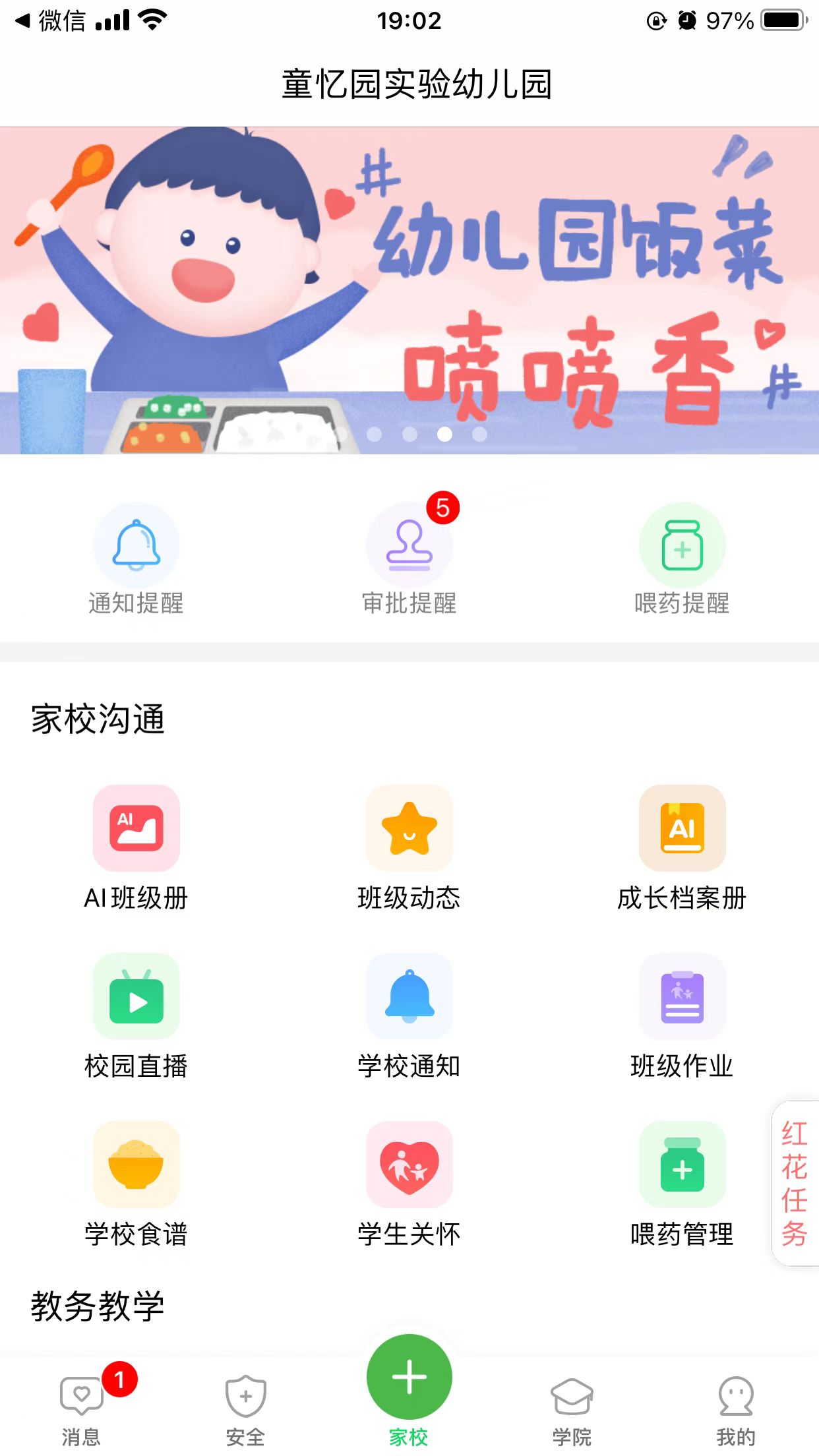Tap the kindergarten meals banner
This screenshot has height=1456, width=819.
point(409,290)
